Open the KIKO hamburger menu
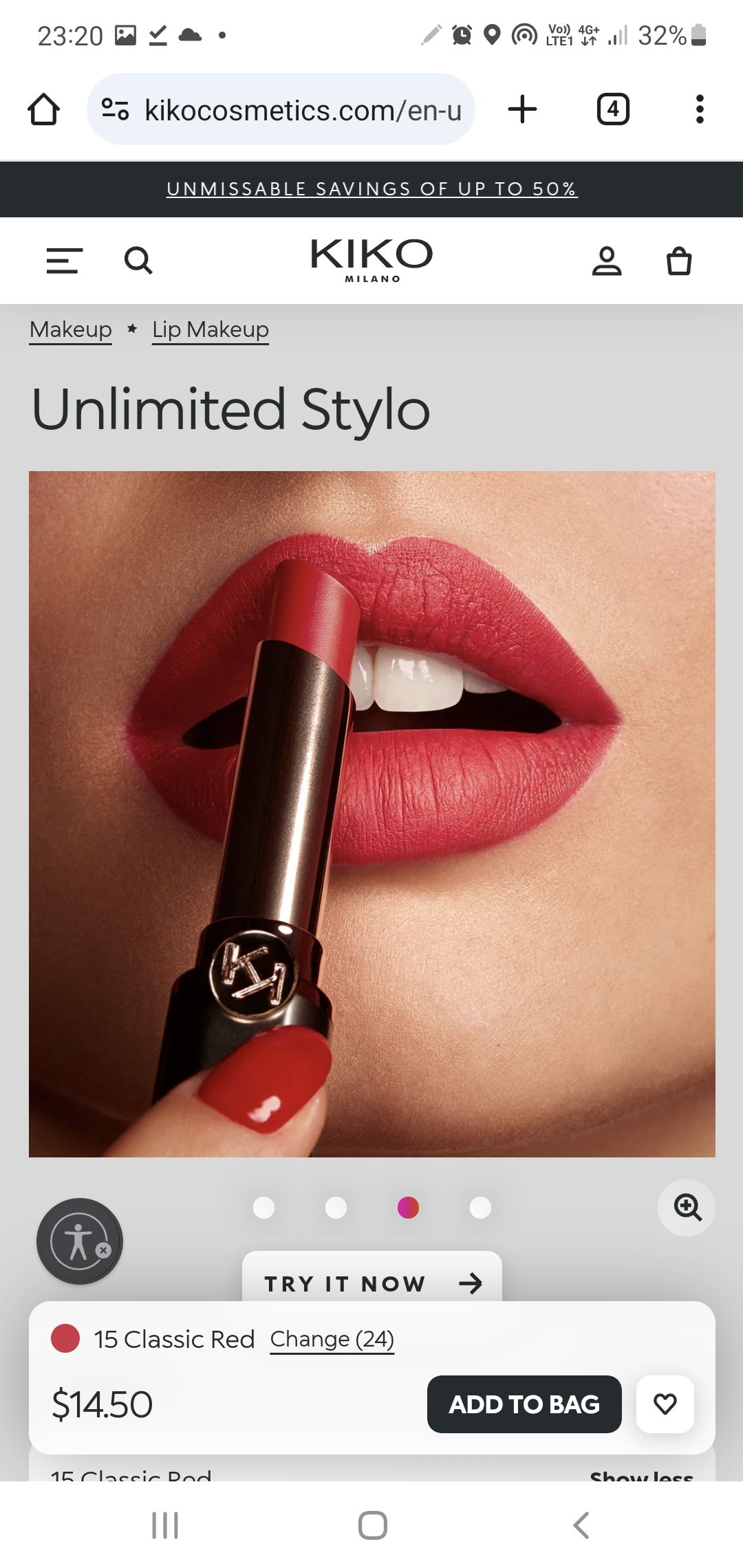Viewport: 743px width, 1568px height. (65, 261)
